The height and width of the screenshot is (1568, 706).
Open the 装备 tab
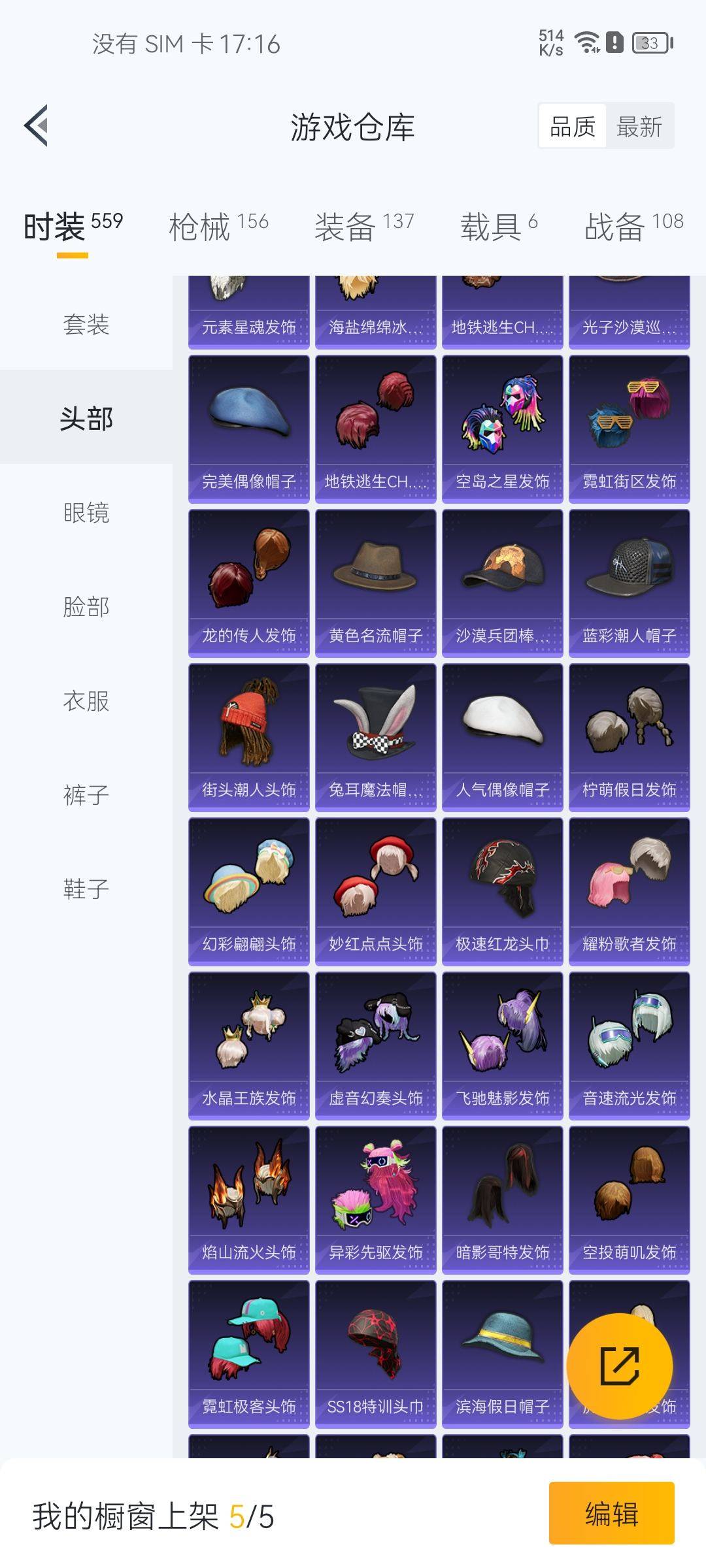(364, 227)
